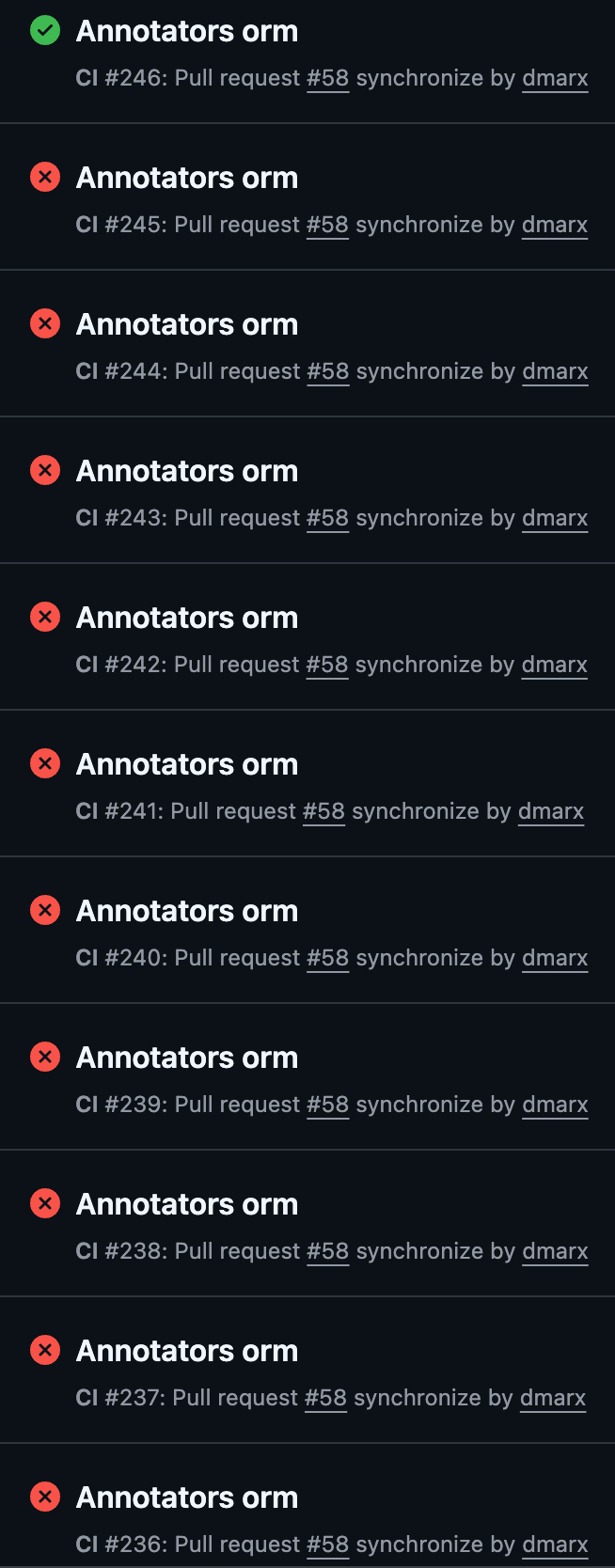
Task: Open the Annotators orm run CI #237
Action: (x=186, y=1351)
